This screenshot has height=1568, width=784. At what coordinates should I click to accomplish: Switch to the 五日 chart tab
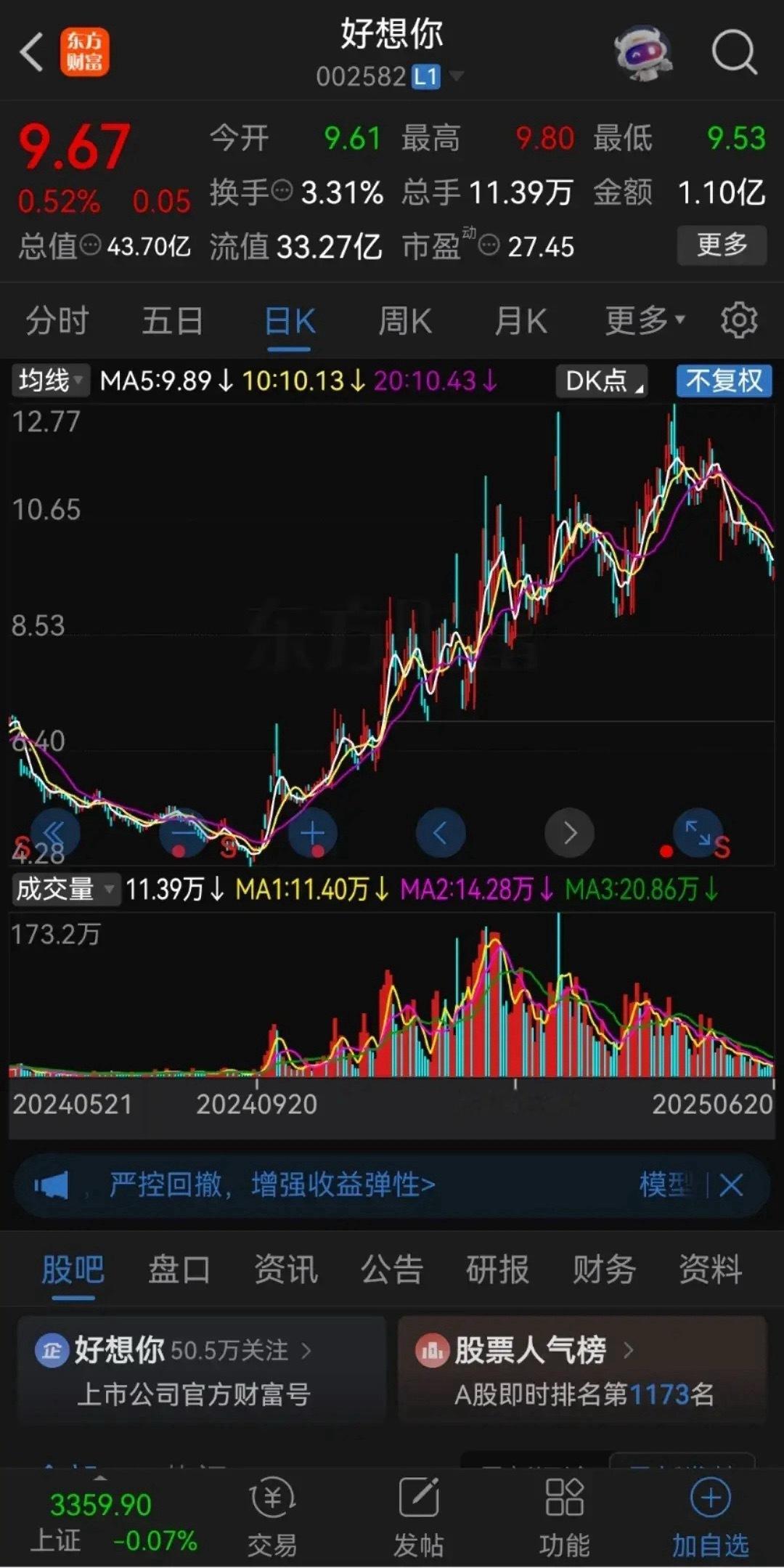[172, 321]
